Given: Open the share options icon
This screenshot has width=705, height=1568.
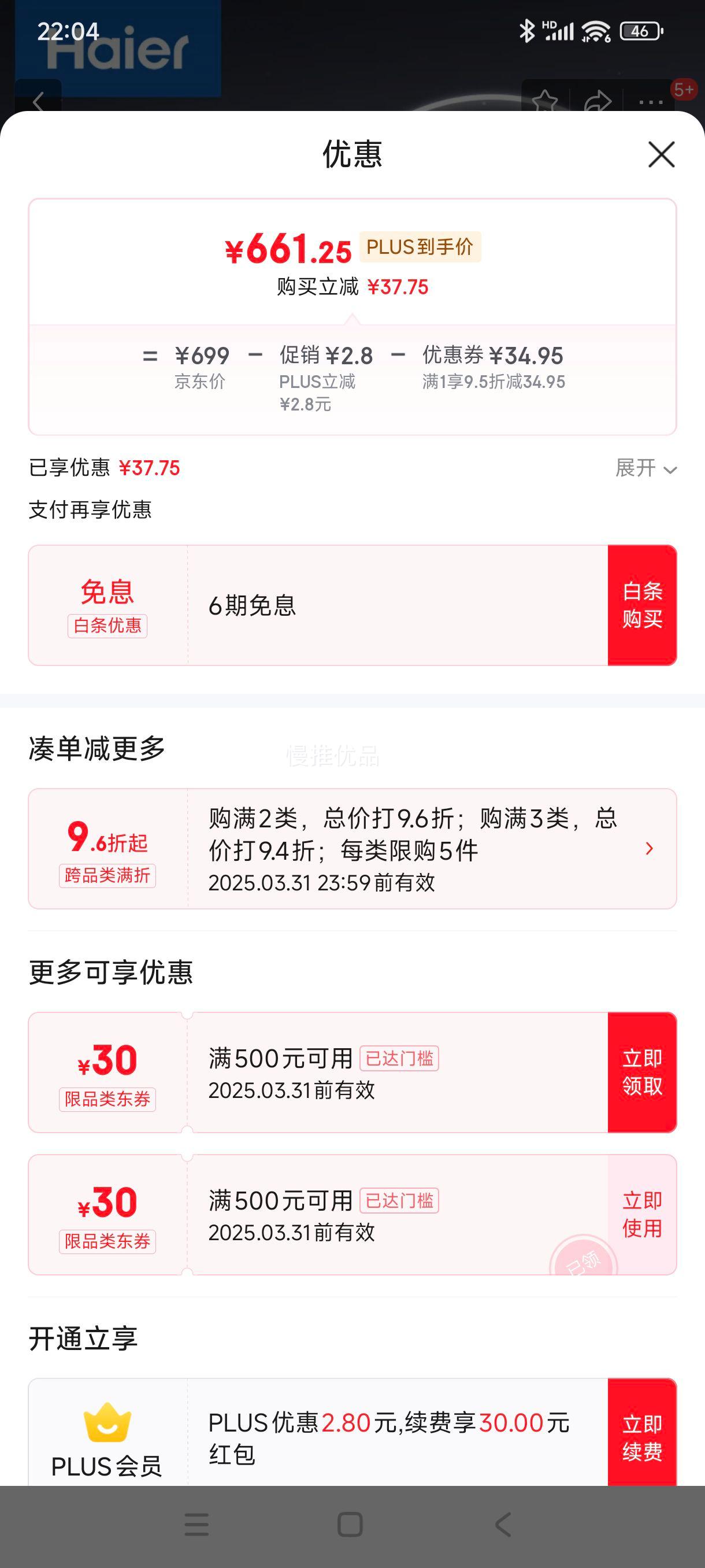Looking at the screenshot, I should point(598,99).
